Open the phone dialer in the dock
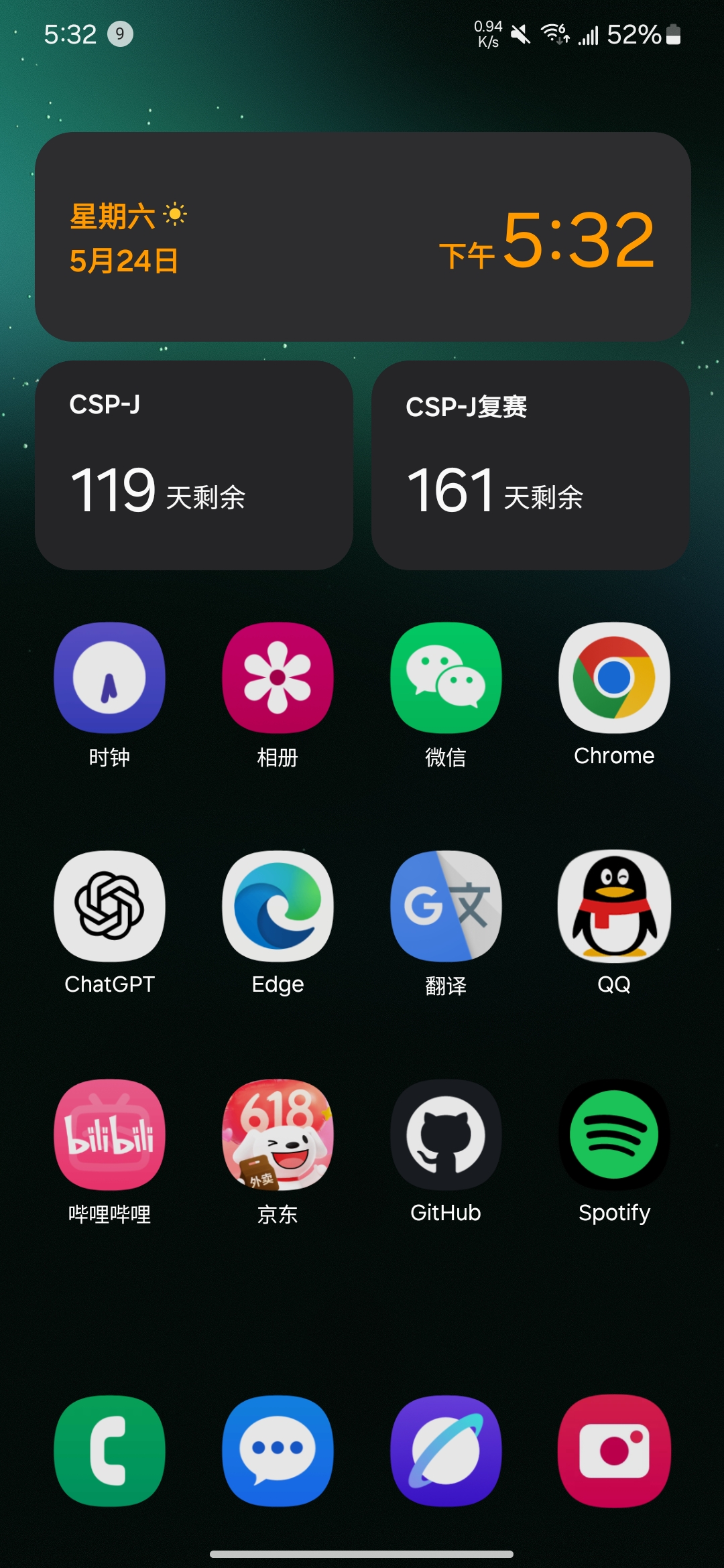724x1568 pixels. [109, 1451]
